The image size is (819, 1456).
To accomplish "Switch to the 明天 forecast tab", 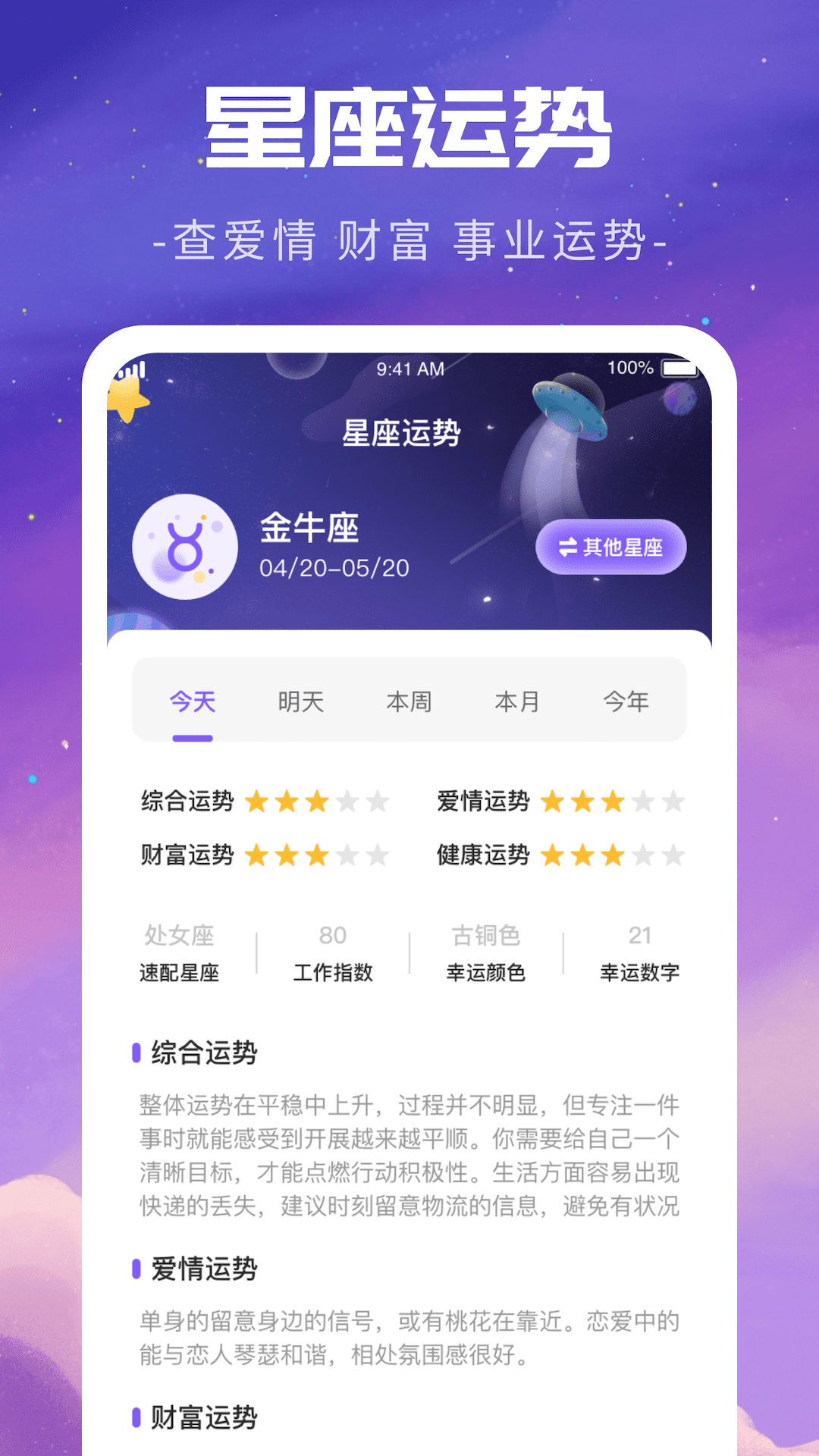I will pos(300,702).
